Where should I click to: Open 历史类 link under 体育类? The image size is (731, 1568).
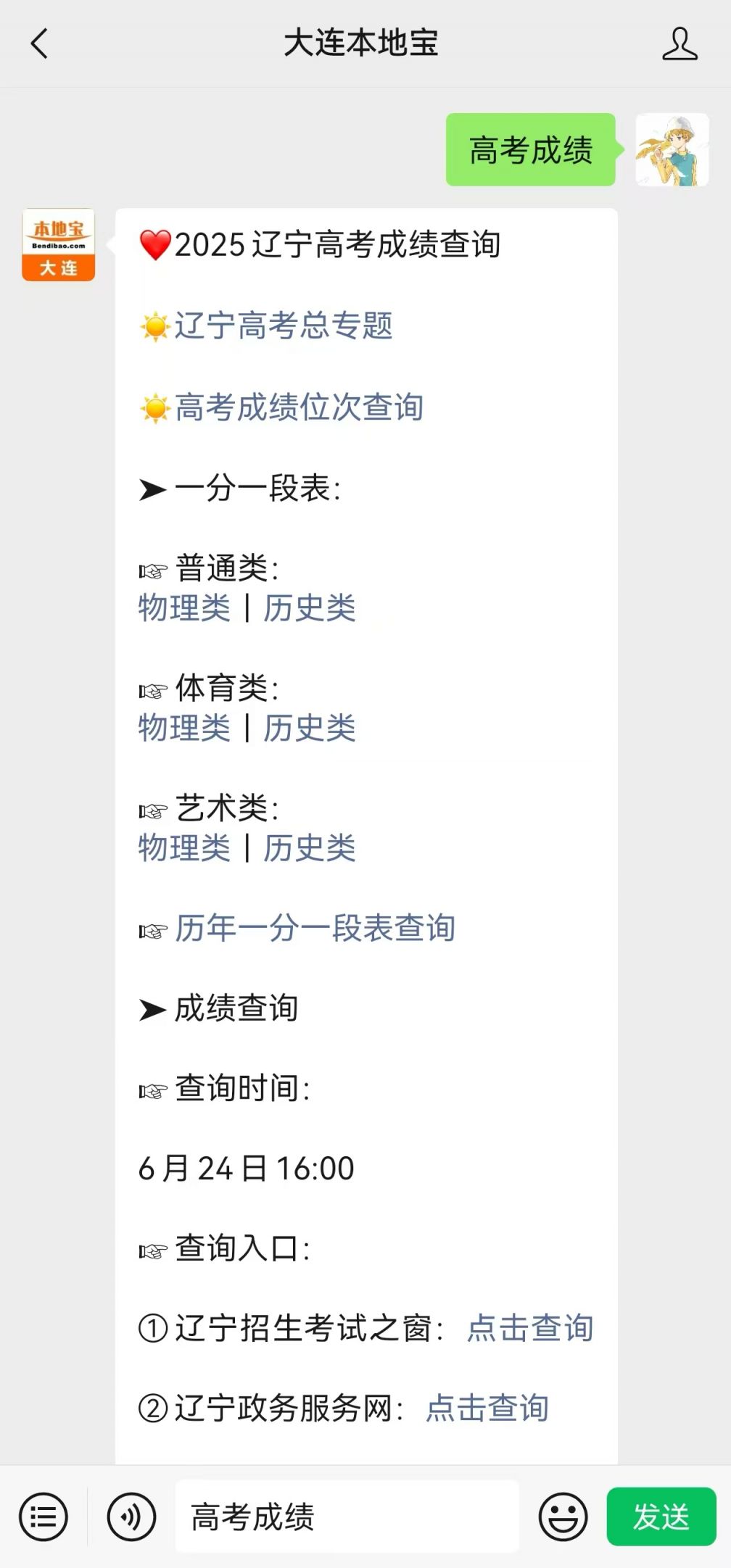(x=310, y=728)
